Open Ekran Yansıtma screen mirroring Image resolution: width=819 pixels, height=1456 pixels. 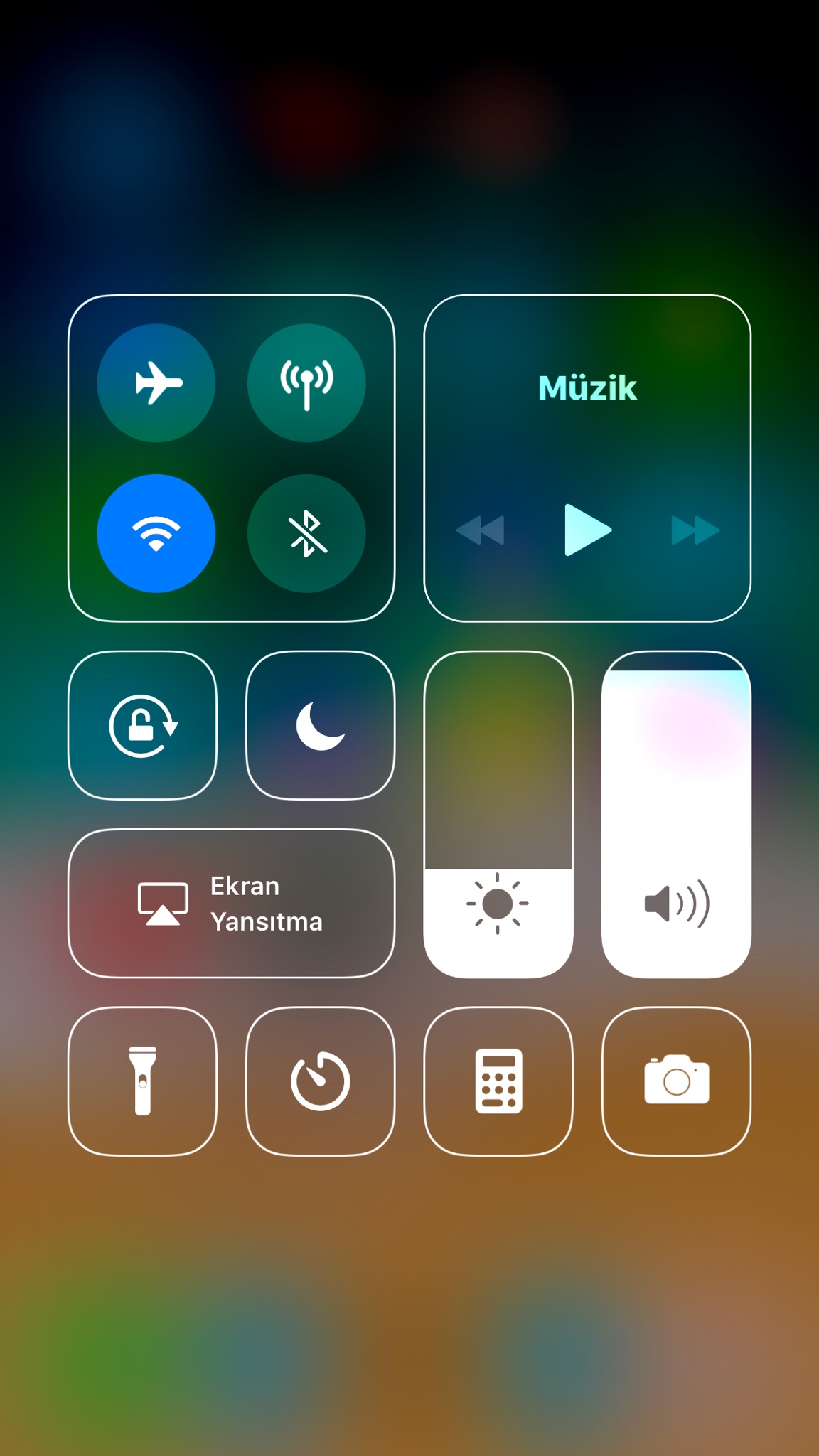232,904
